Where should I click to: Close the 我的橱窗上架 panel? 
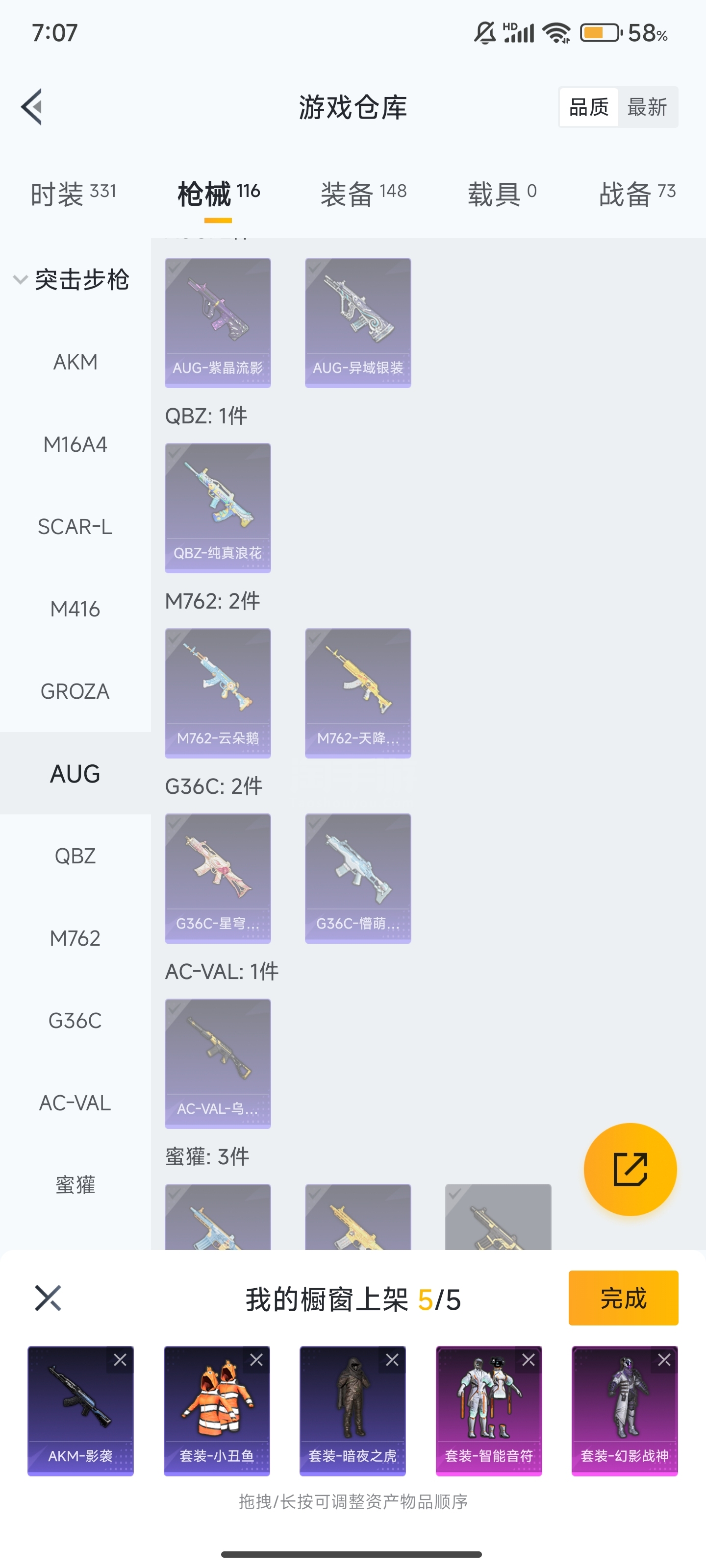coord(48,1298)
